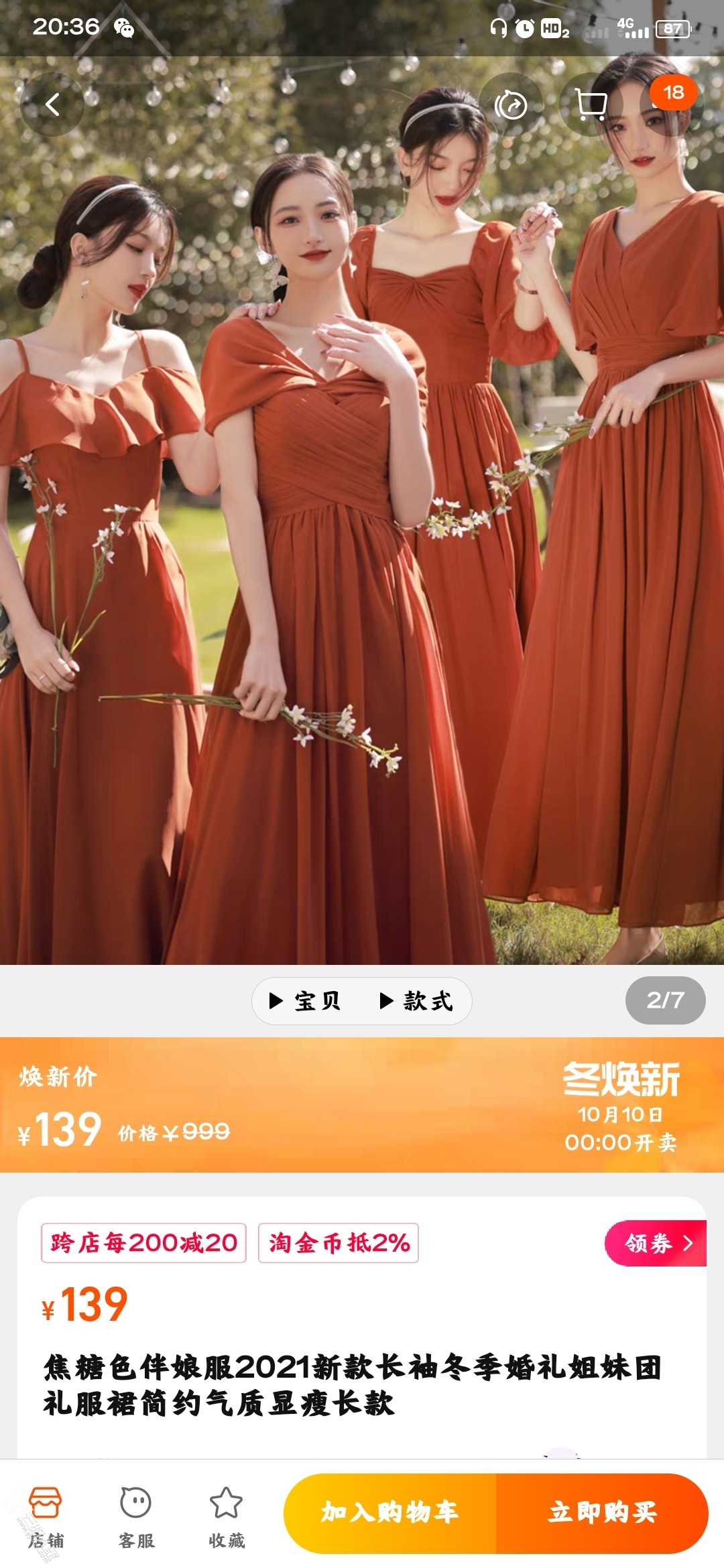Tap 加入购物车 to add to cart

[390, 1512]
